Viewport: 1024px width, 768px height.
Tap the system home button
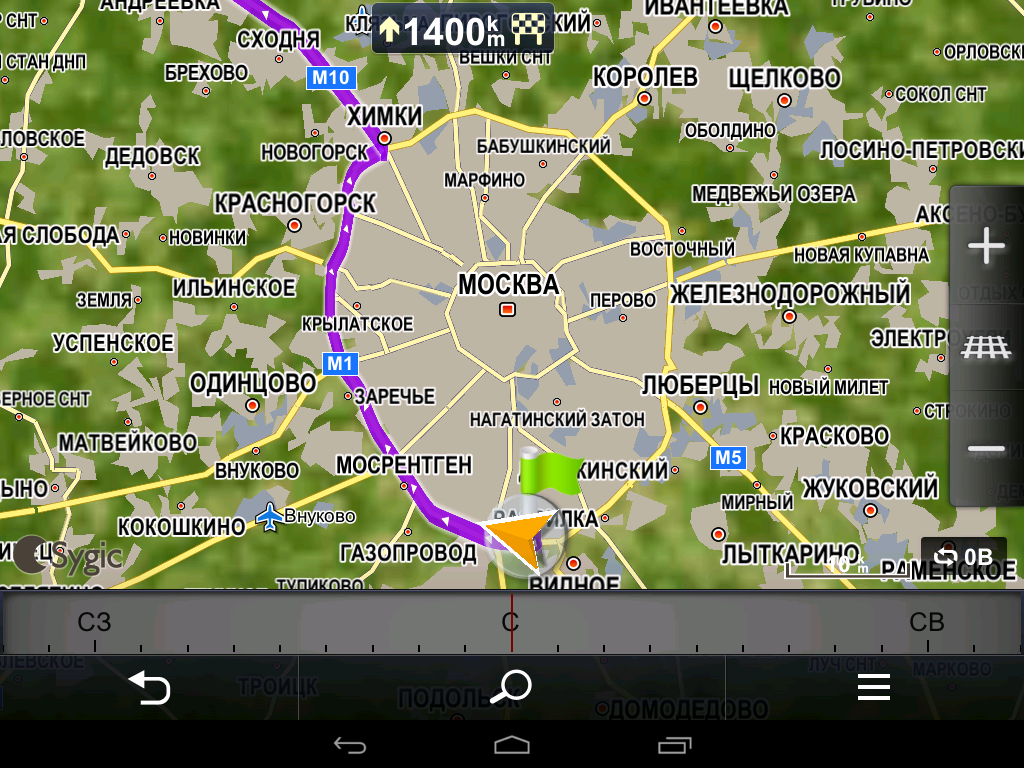[x=512, y=745]
